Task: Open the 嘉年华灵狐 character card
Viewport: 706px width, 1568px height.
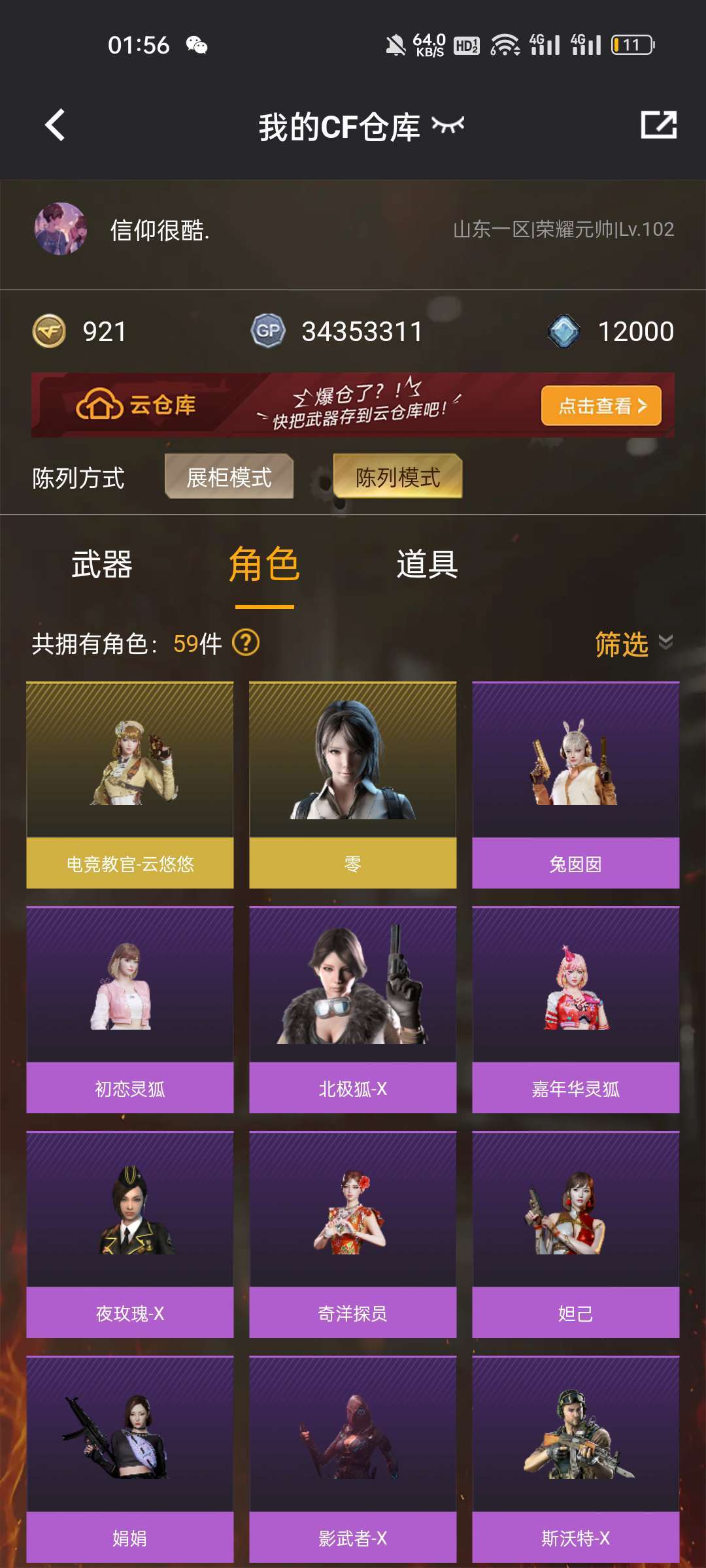Action: [x=575, y=1009]
